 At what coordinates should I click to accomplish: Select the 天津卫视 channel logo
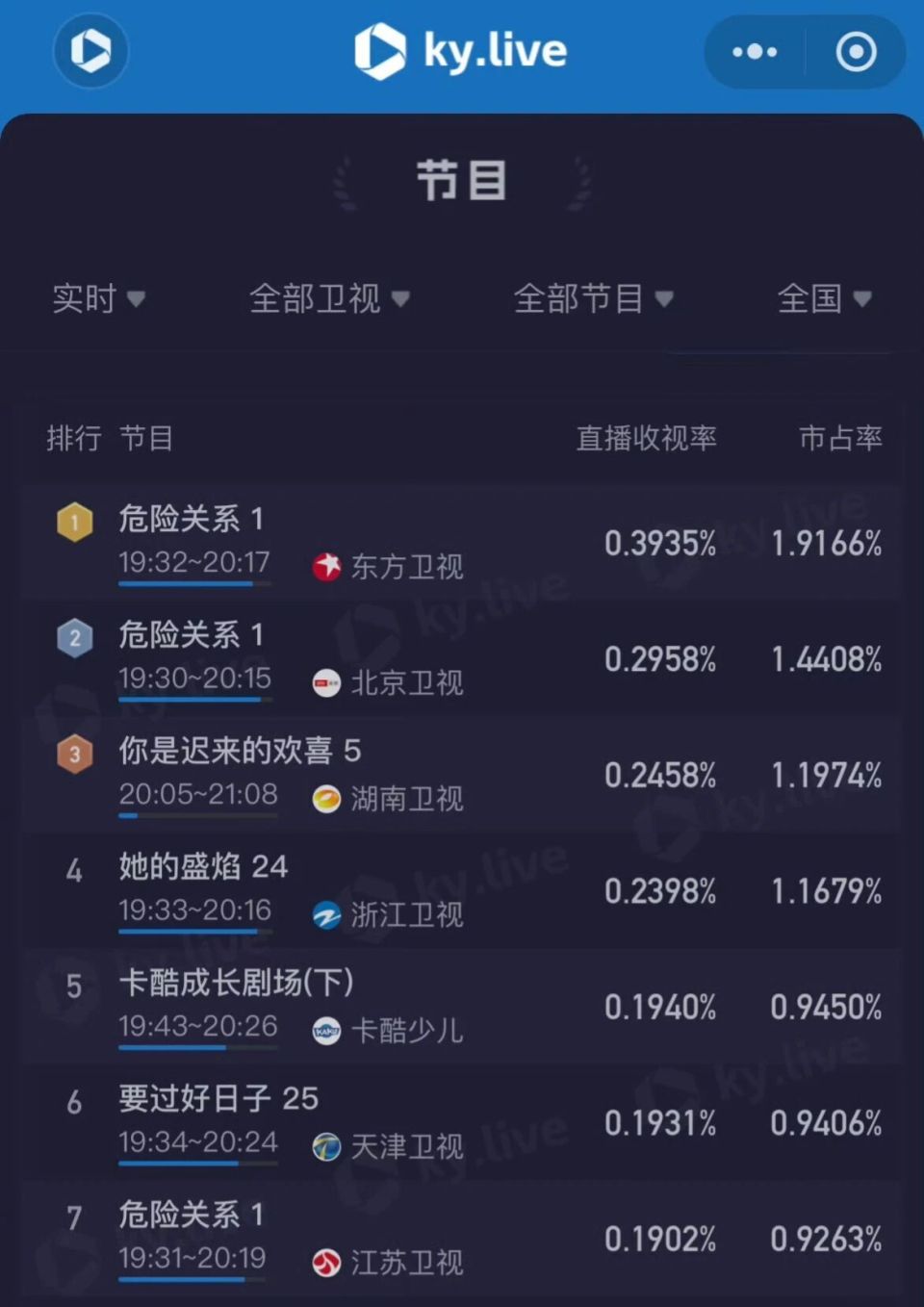(x=327, y=1147)
